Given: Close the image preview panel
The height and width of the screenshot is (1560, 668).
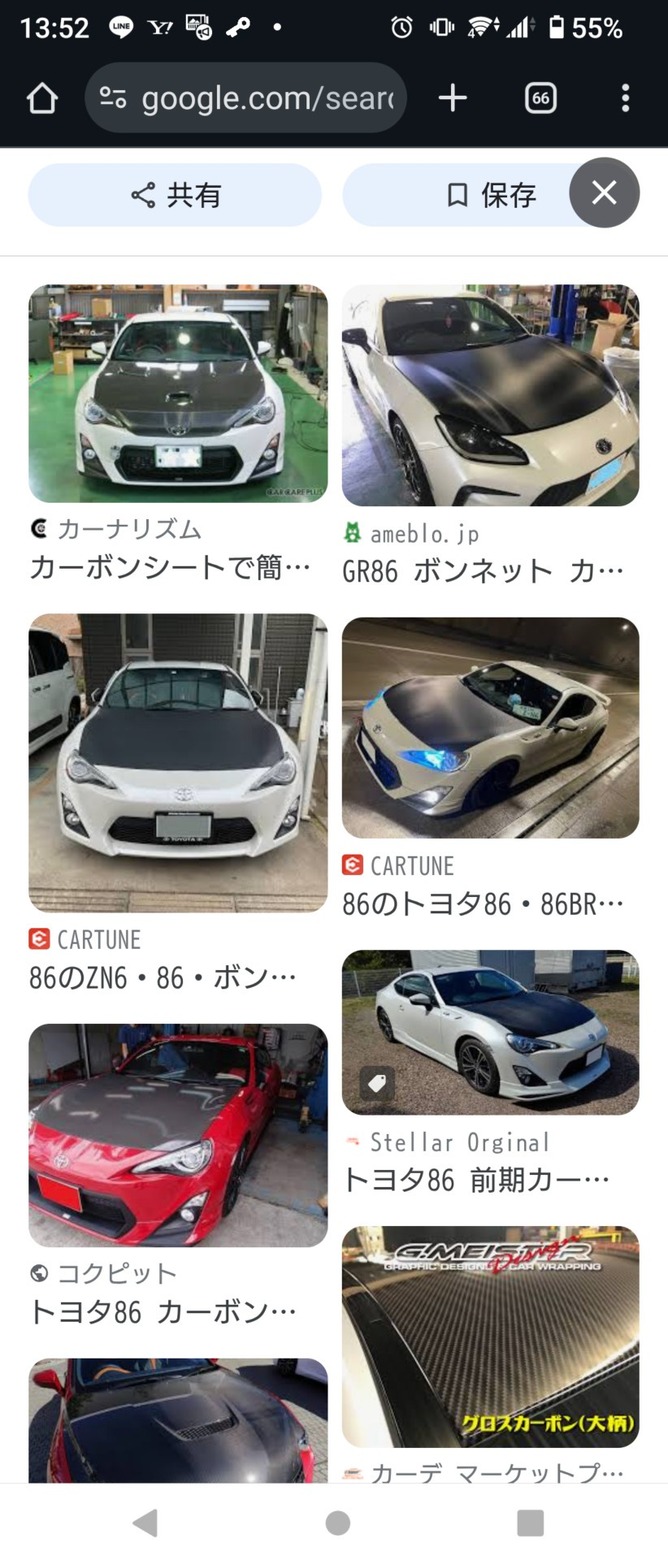Looking at the screenshot, I should click(604, 193).
